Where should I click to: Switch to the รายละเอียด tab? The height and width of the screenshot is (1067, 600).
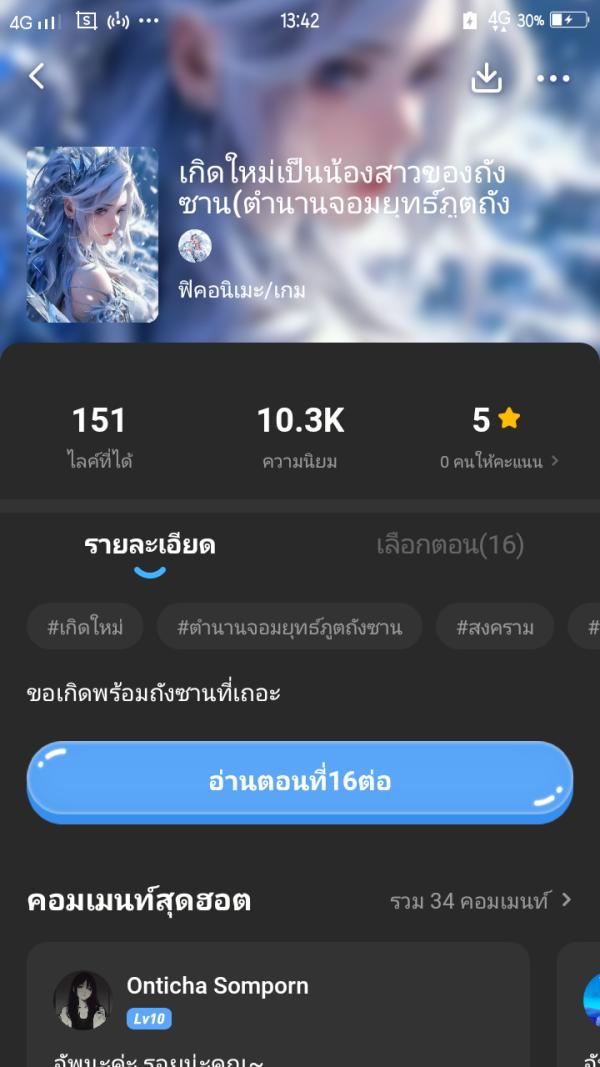(150, 545)
